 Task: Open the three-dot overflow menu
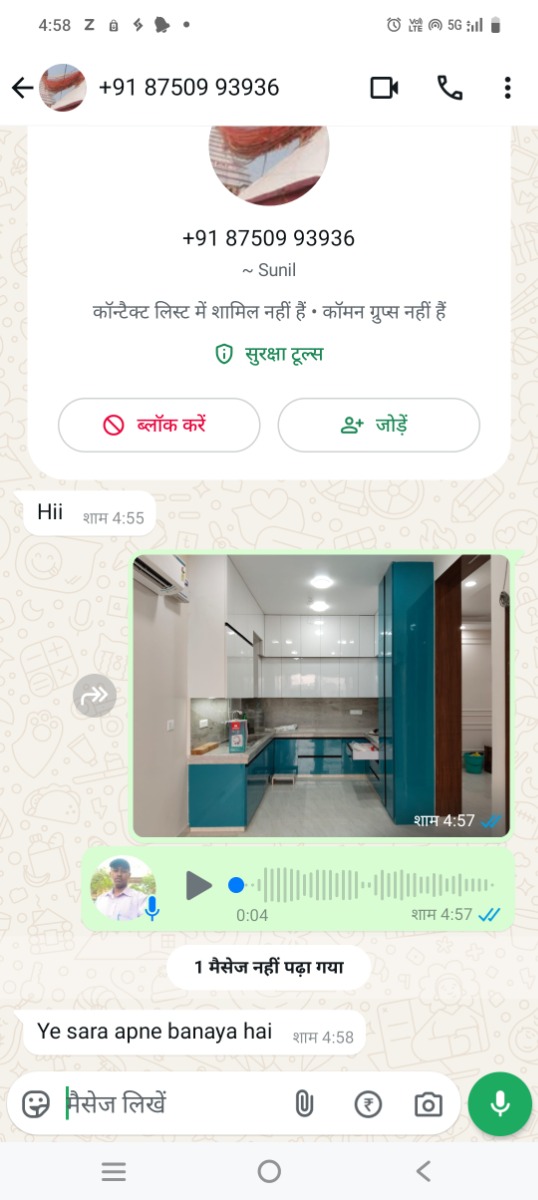point(507,88)
